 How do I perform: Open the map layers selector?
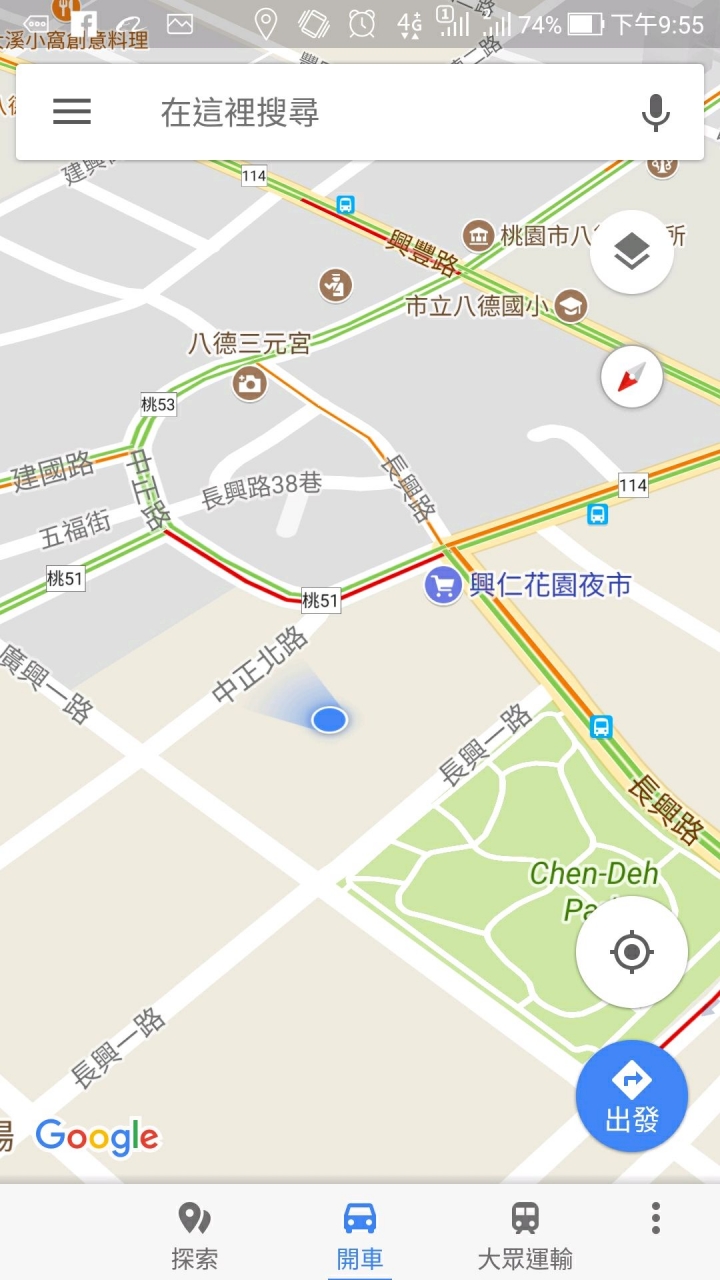click(631, 252)
